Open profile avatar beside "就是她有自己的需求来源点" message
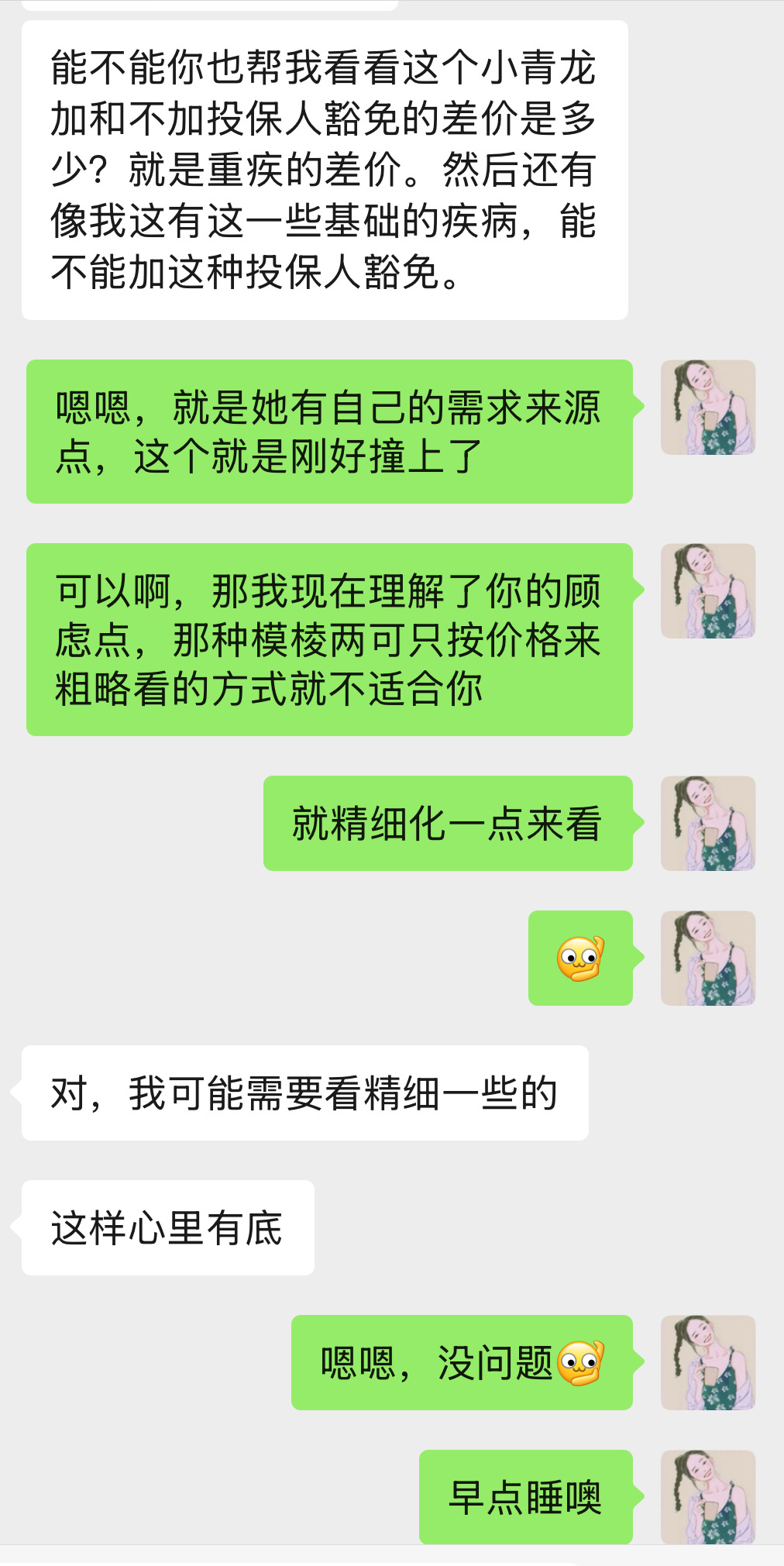The height and width of the screenshot is (1566, 784). coord(707,407)
